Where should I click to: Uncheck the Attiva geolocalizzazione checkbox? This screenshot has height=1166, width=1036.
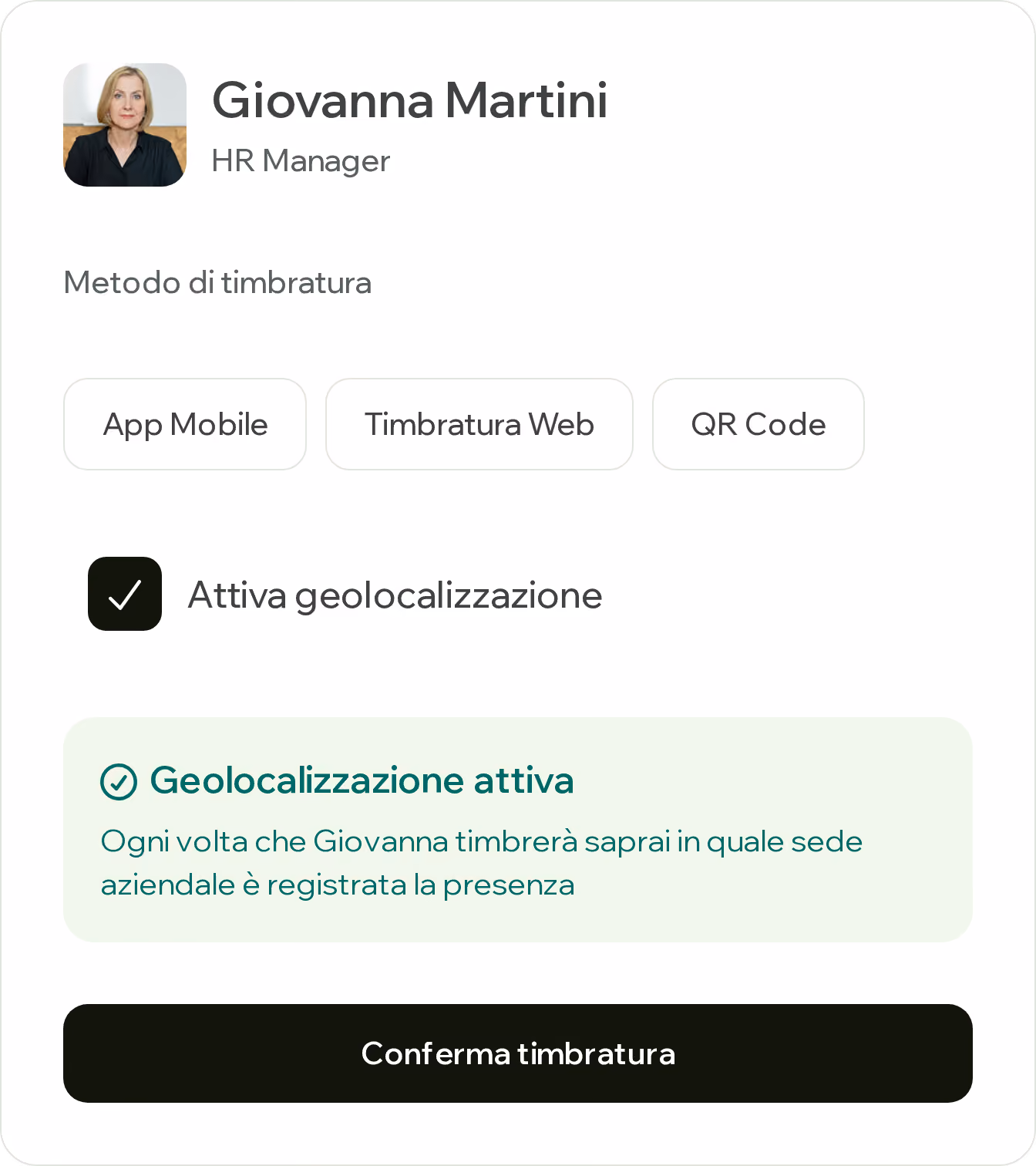click(x=125, y=594)
